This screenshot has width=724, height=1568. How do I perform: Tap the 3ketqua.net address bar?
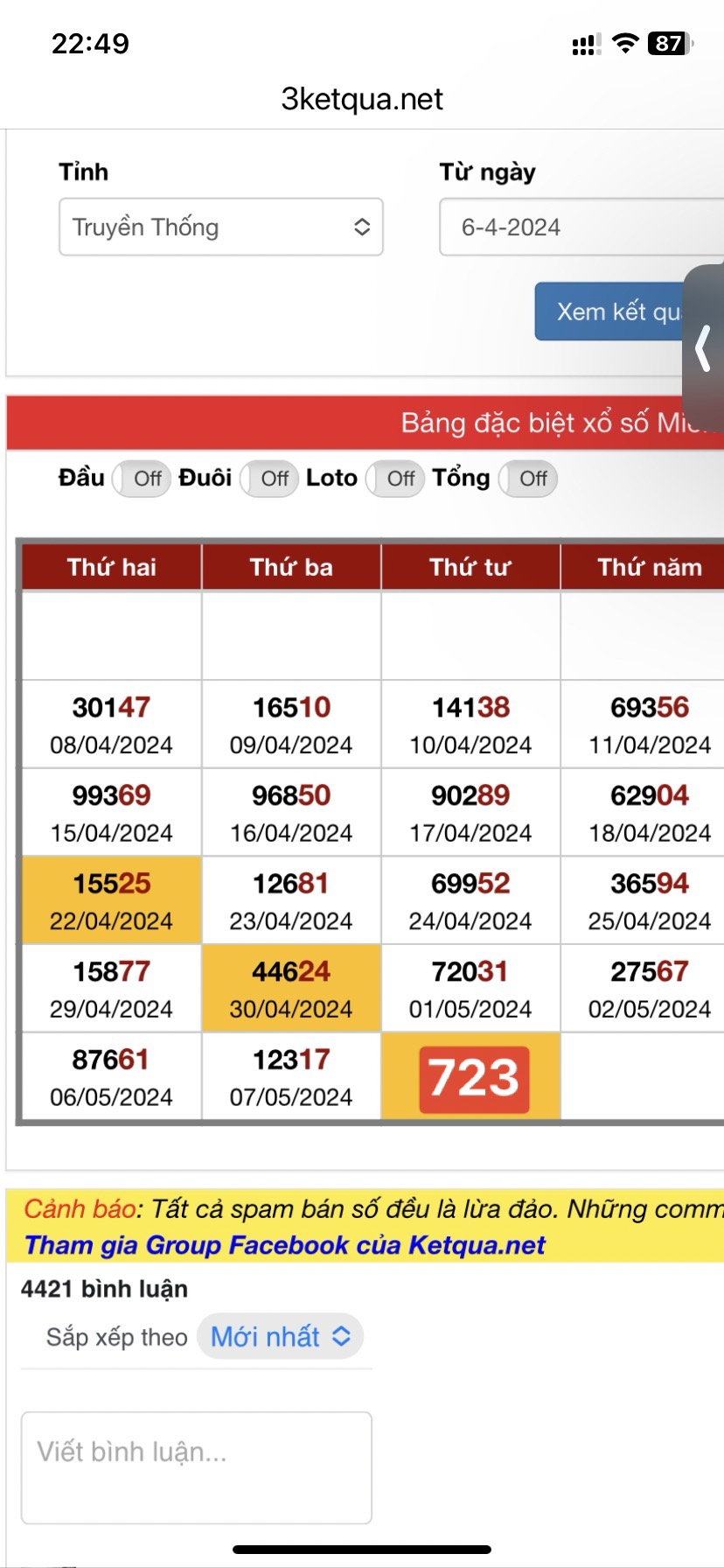click(x=362, y=100)
